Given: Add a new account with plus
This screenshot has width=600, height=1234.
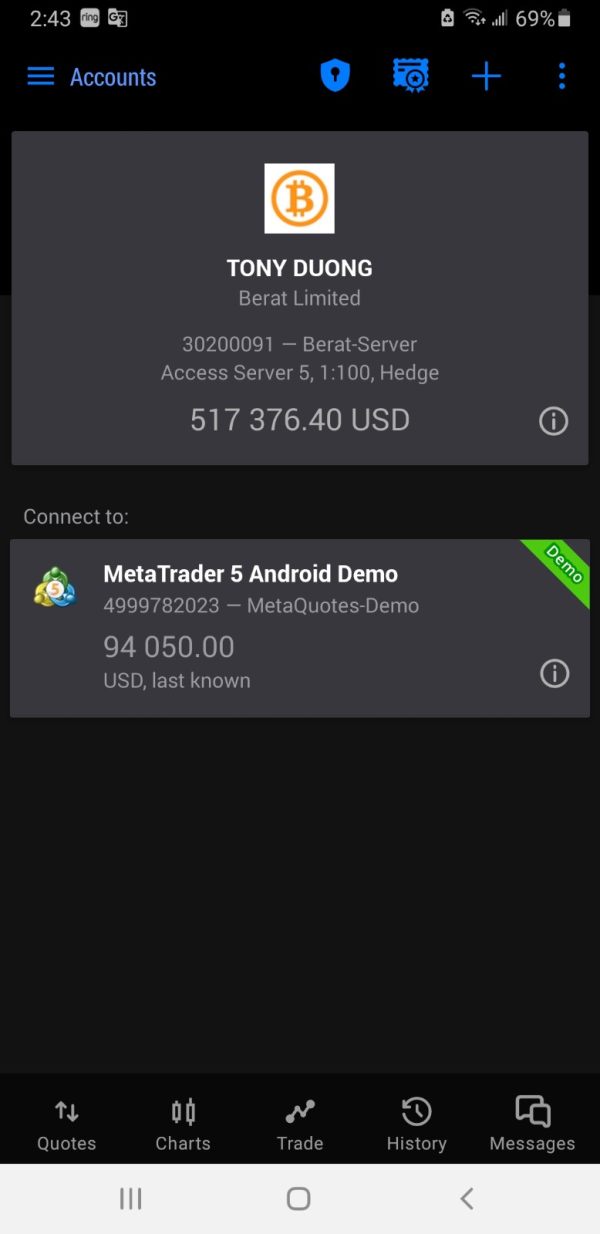Looking at the screenshot, I should click(486, 76).
